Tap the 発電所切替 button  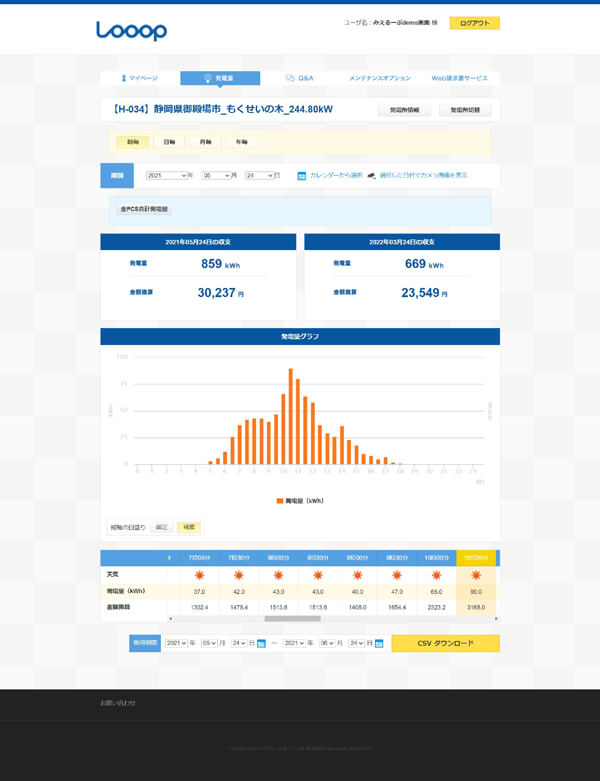point(466,110)
